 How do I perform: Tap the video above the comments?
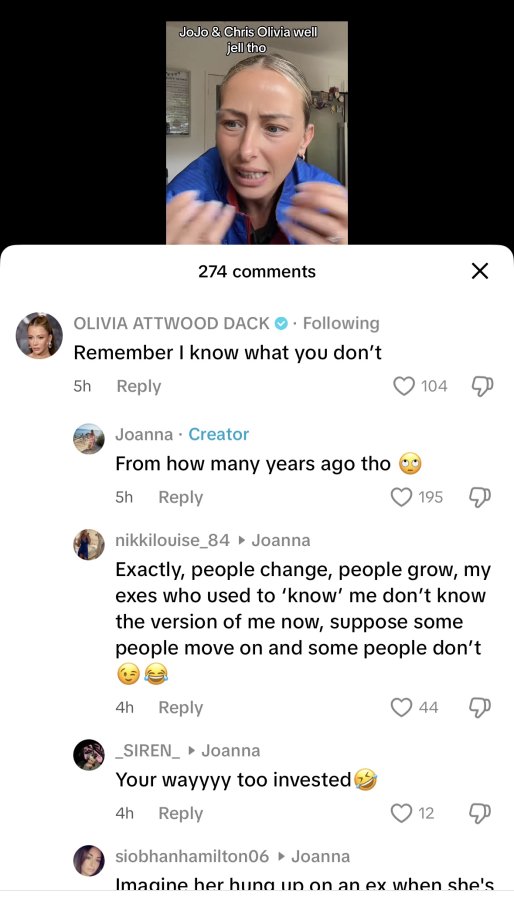pos(257,133)
